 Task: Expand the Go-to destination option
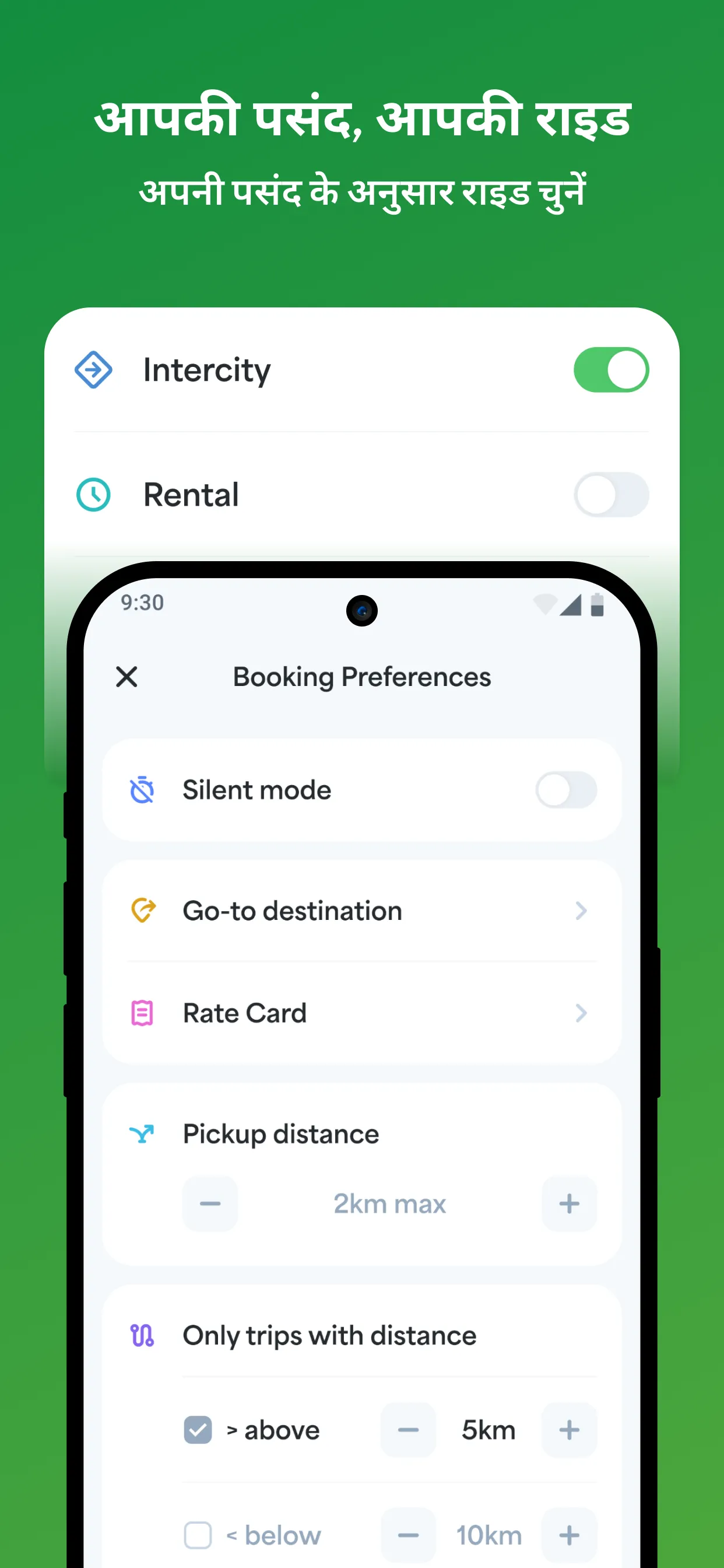click(x=581, y=911)
